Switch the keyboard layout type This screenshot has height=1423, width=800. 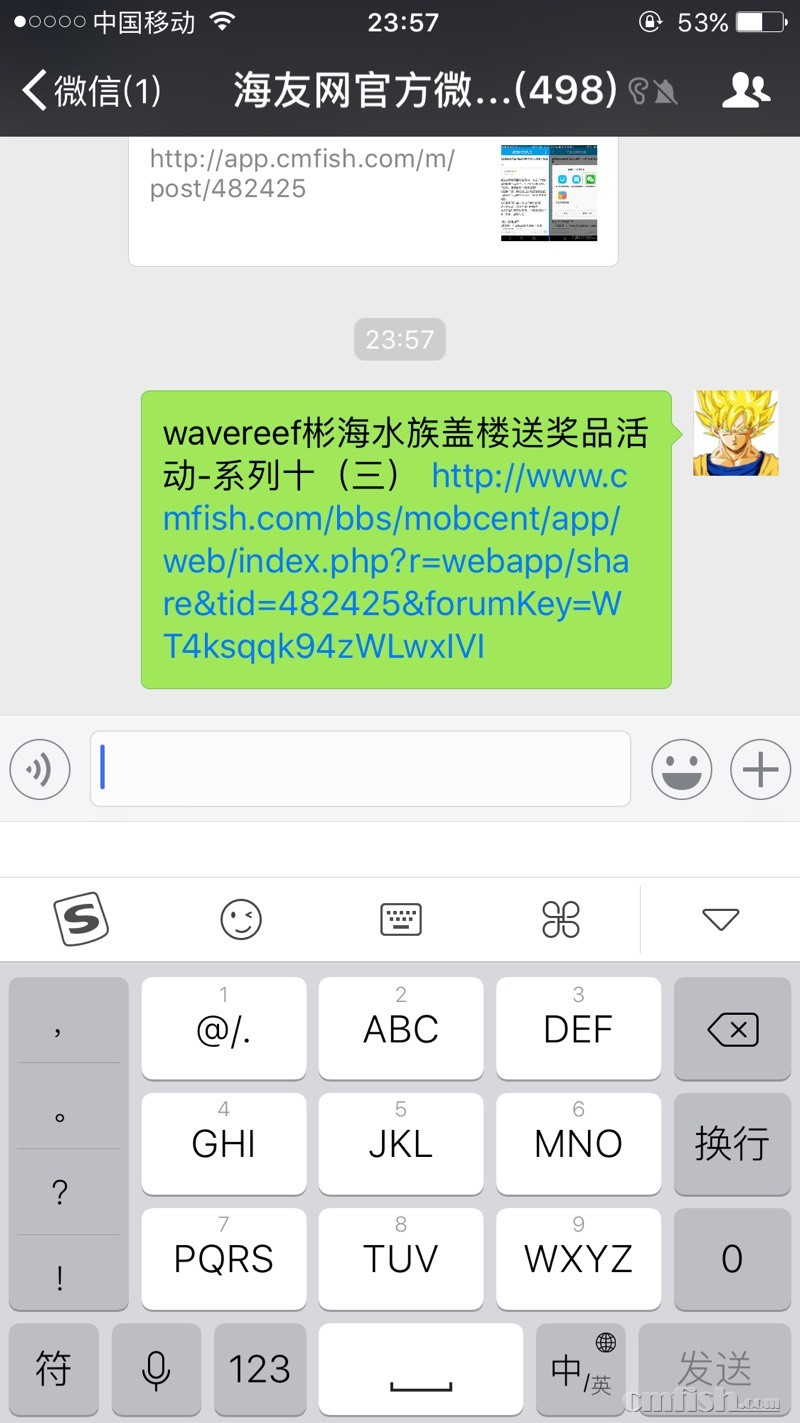(x=401, y=919)
